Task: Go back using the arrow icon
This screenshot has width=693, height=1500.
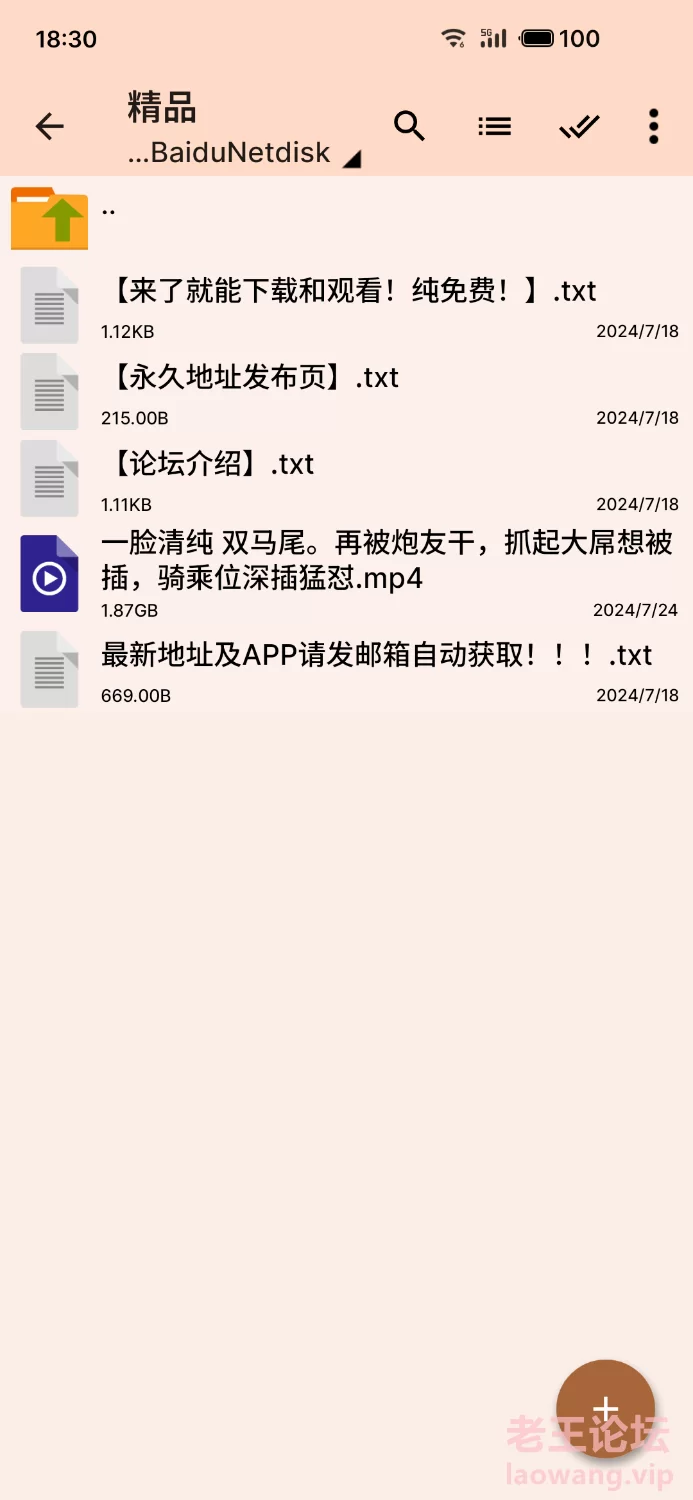Action: (49, 127)
